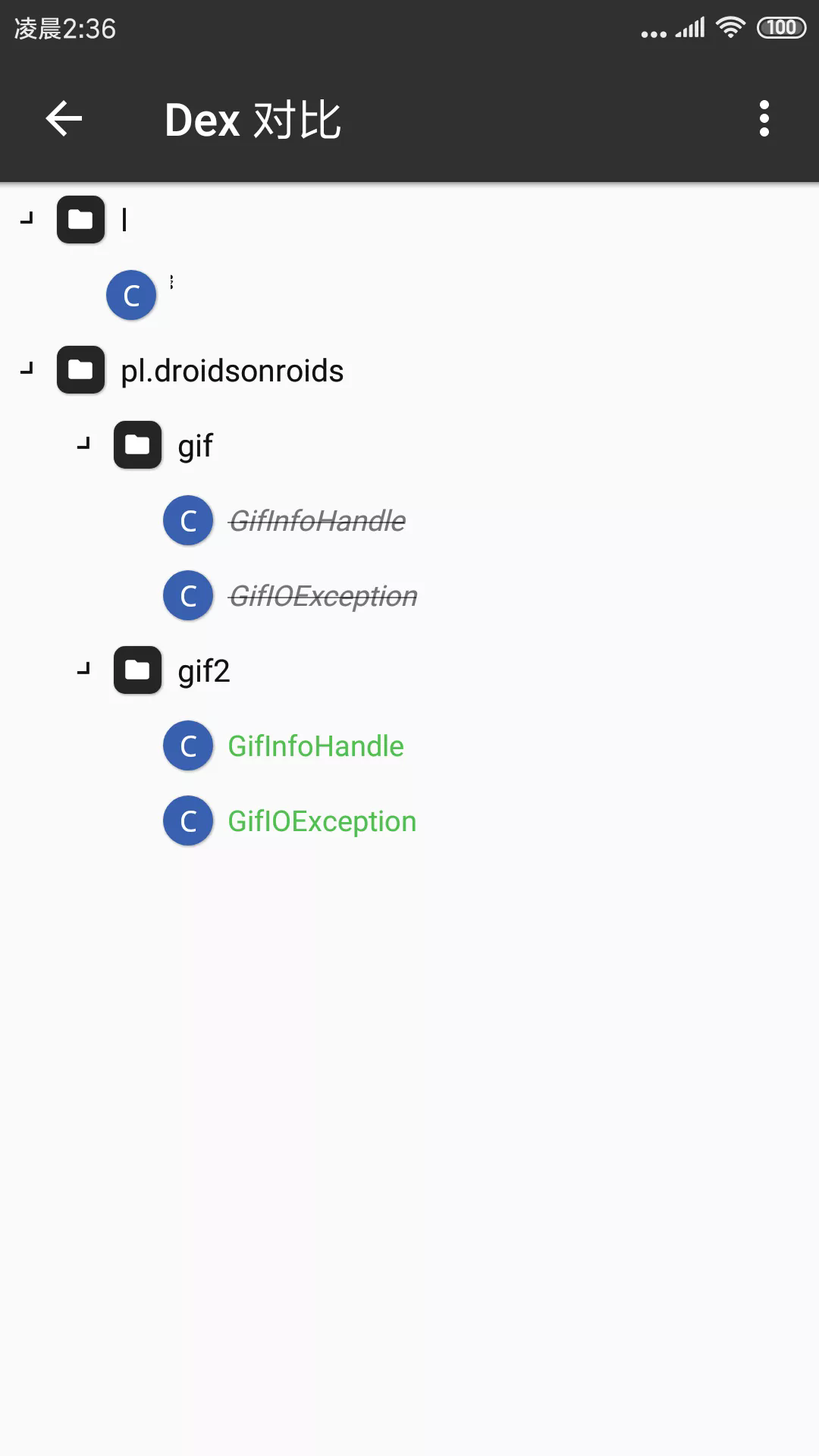This screenshot has height=1456, width=819.
Task: Collapse the gif folder
Action: [84, 445]
